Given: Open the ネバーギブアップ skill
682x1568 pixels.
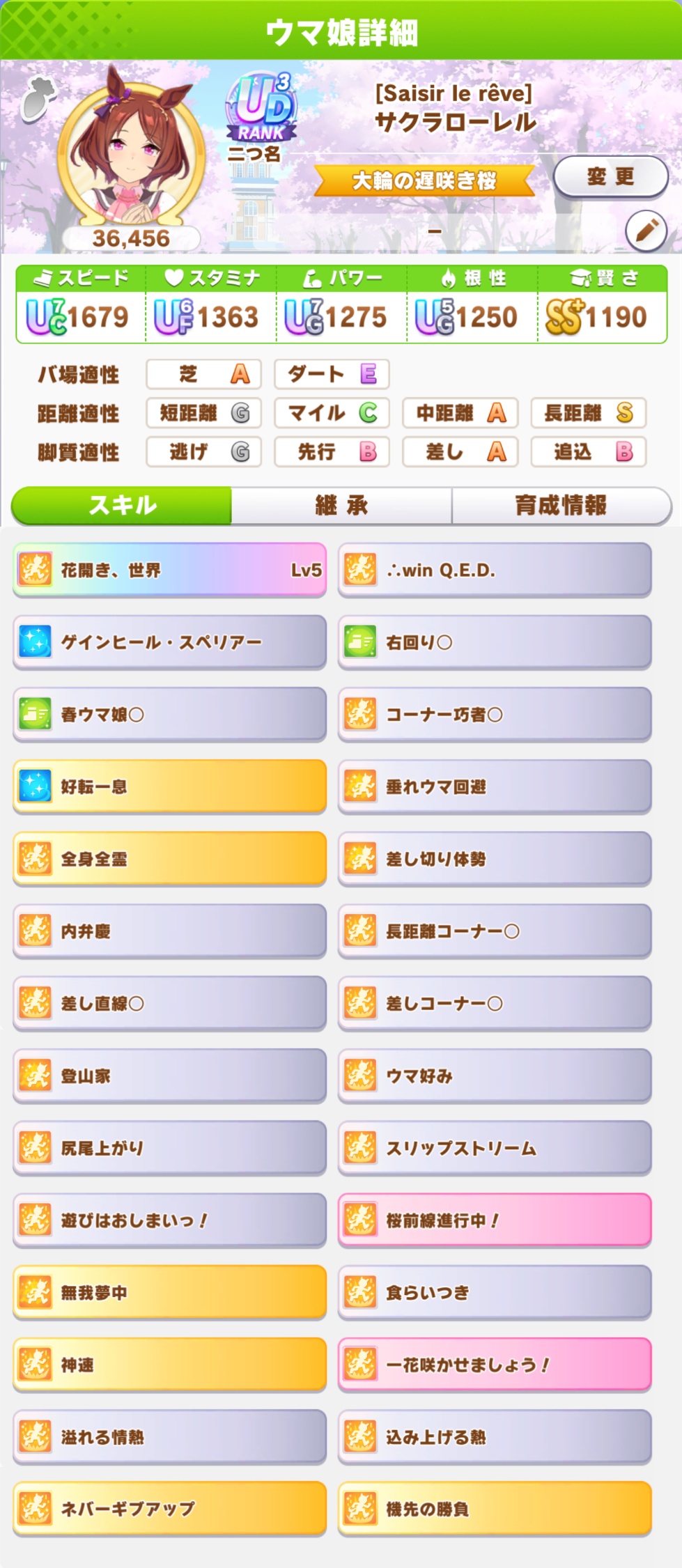Looking at the screenshot, I should (x=169, y=1509).
